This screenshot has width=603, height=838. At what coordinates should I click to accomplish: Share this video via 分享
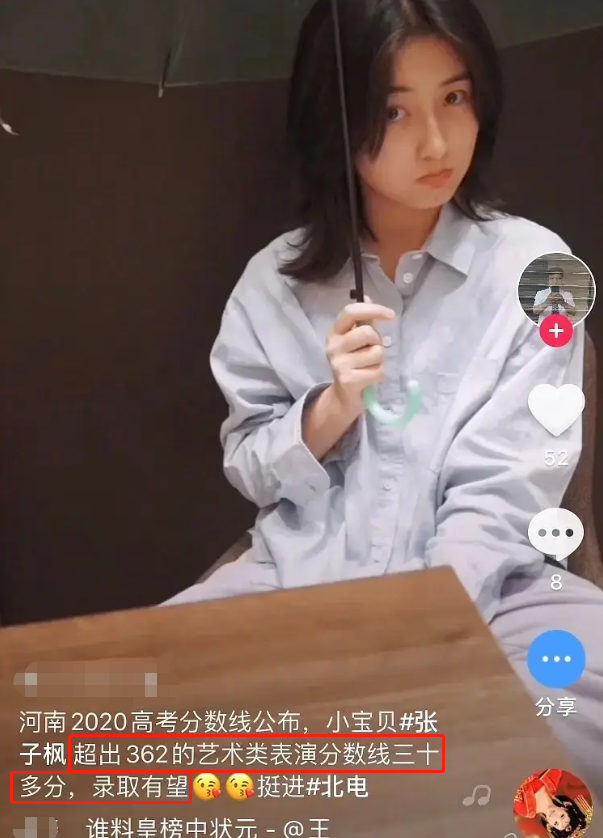(556, 660)
